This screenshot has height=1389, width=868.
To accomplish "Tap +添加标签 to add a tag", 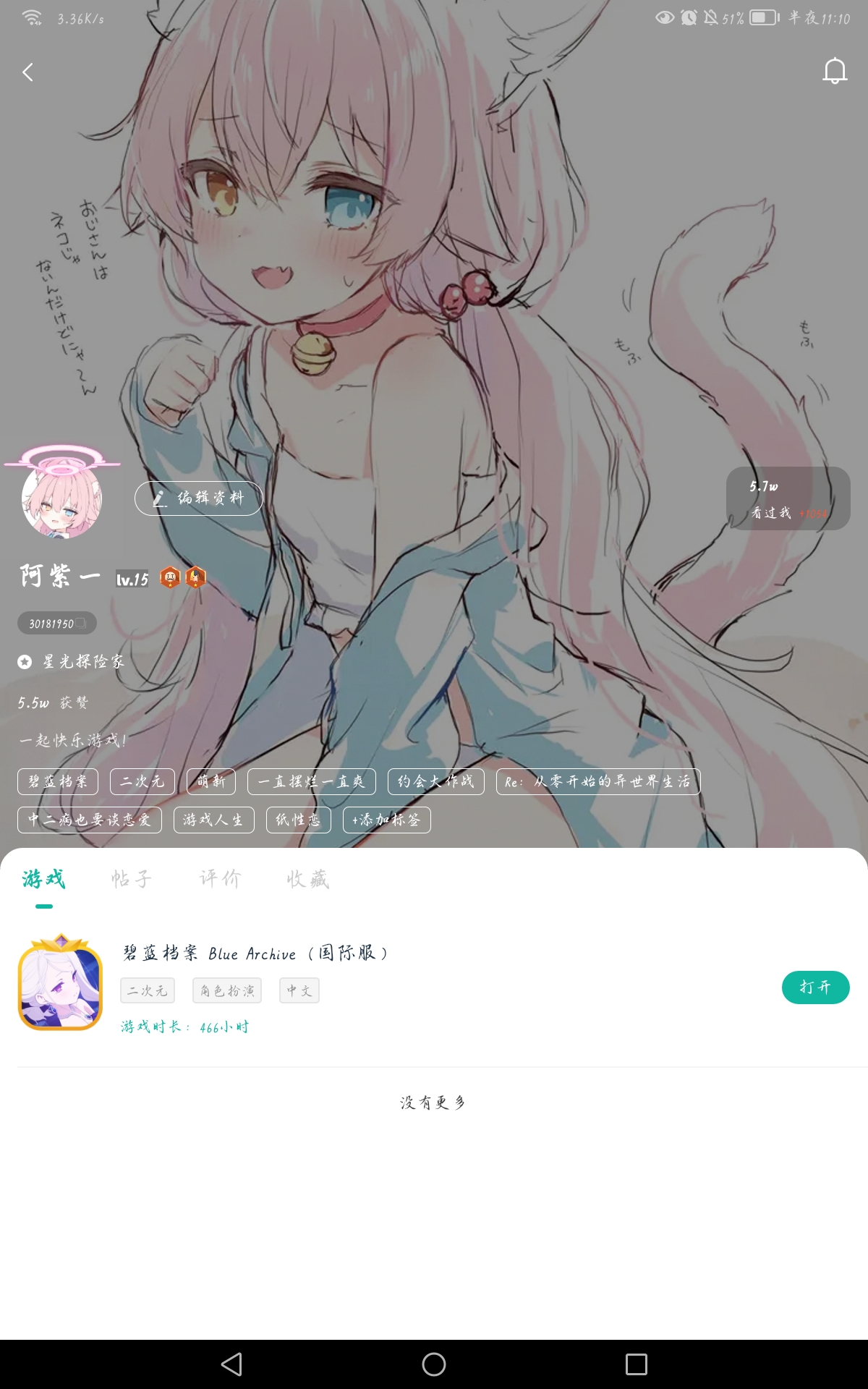I will coord(386,820).
